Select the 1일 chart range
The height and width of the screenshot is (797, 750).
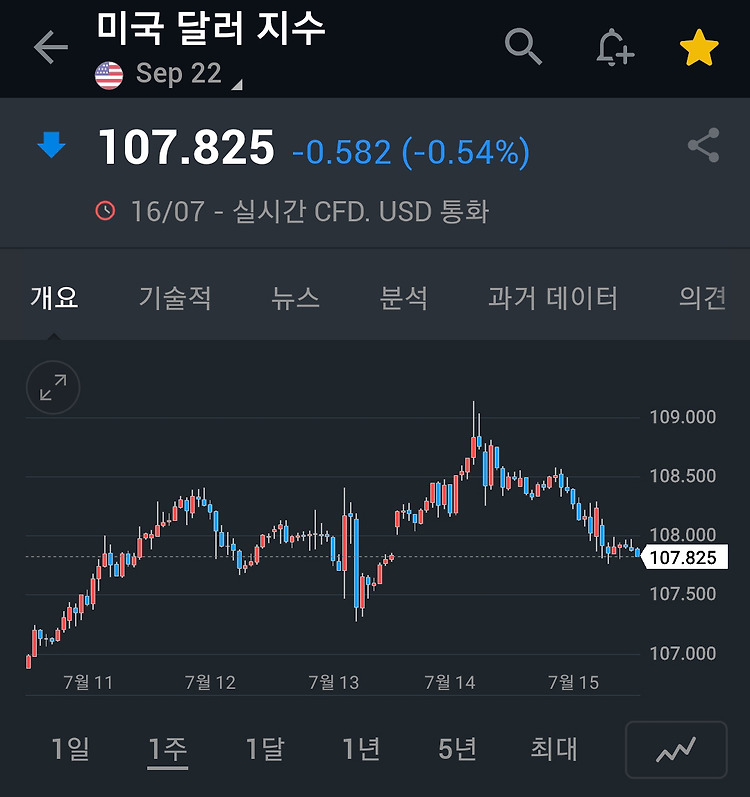click(71, 749)
